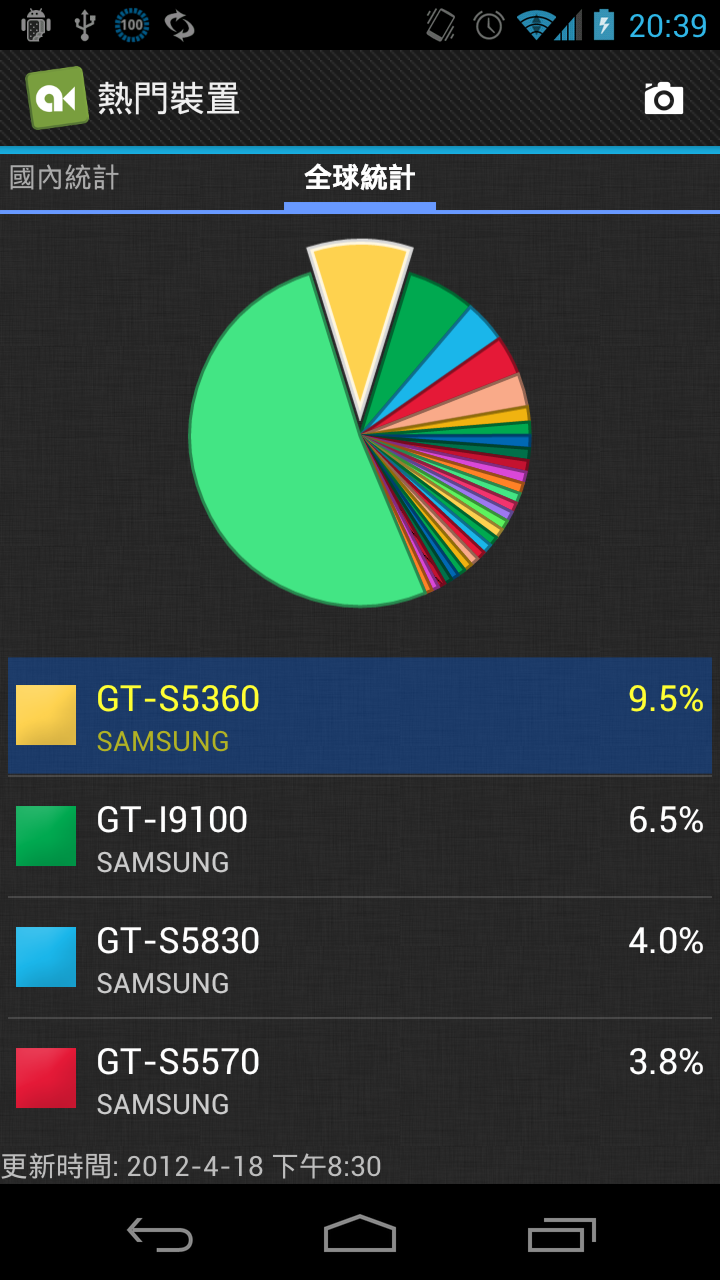This screenshot has width=720, height=1280.
Task: Go back with the system back button
Action: [160, 1234]
